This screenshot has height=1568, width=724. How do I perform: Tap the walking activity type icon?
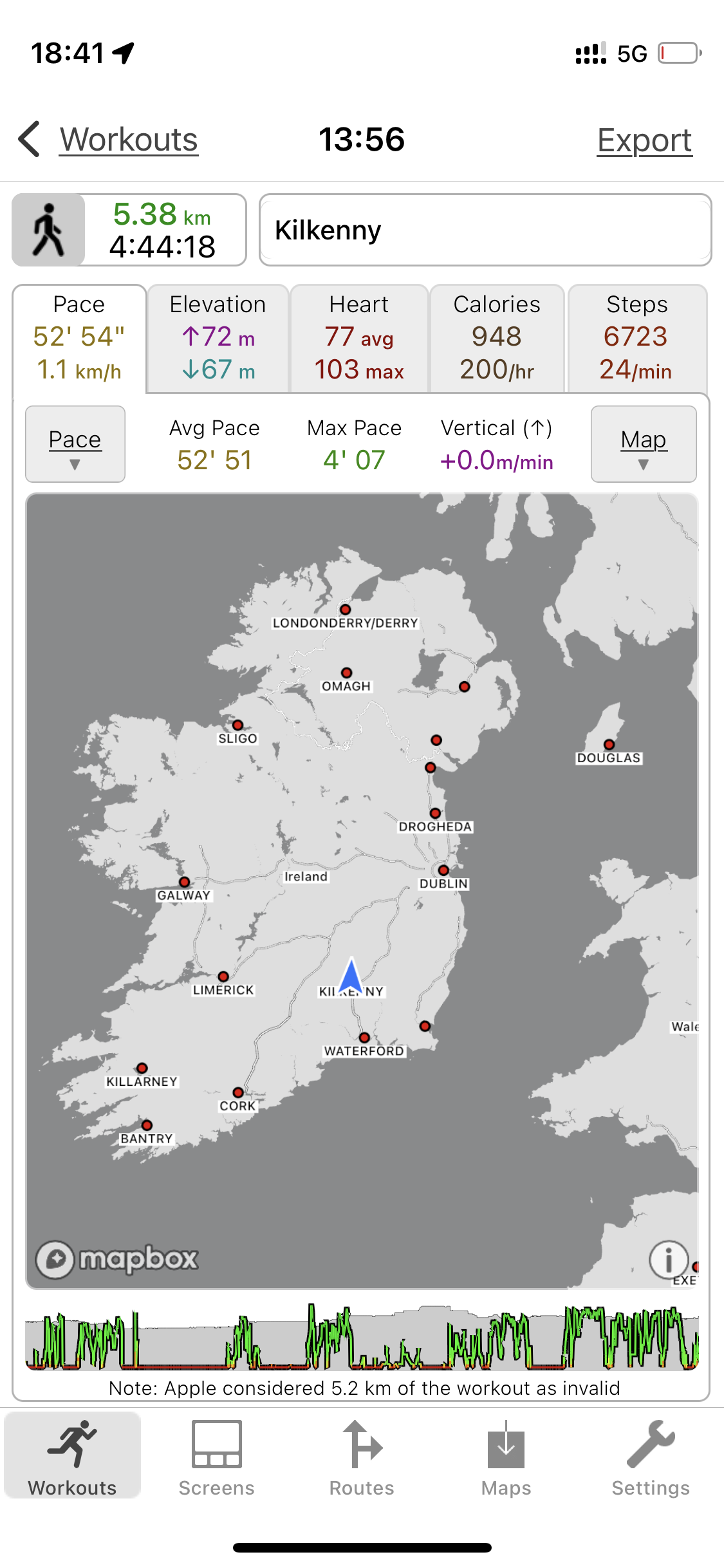click(x=49, y=230)
